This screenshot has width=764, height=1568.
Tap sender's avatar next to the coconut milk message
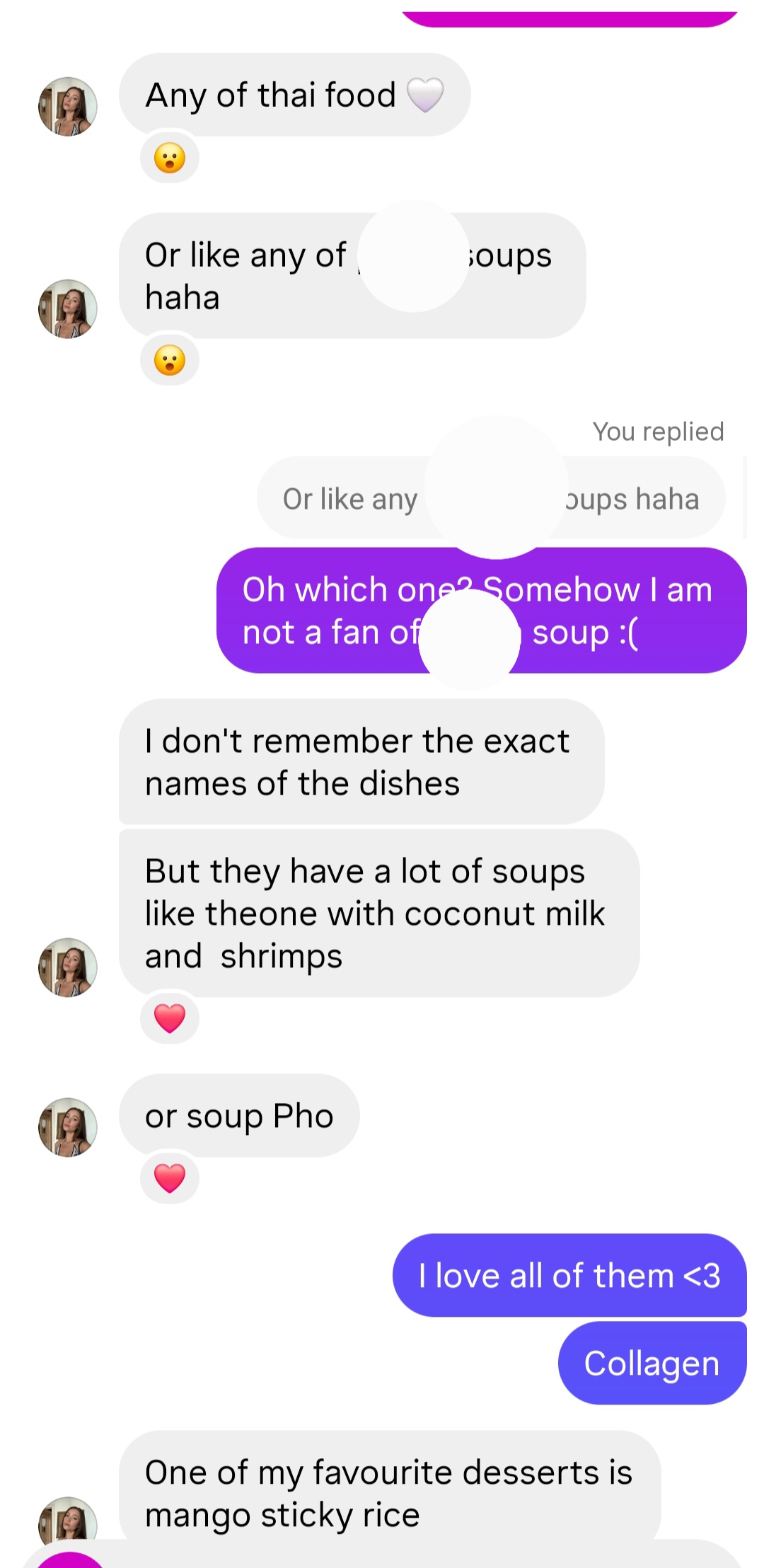(68, 967)
